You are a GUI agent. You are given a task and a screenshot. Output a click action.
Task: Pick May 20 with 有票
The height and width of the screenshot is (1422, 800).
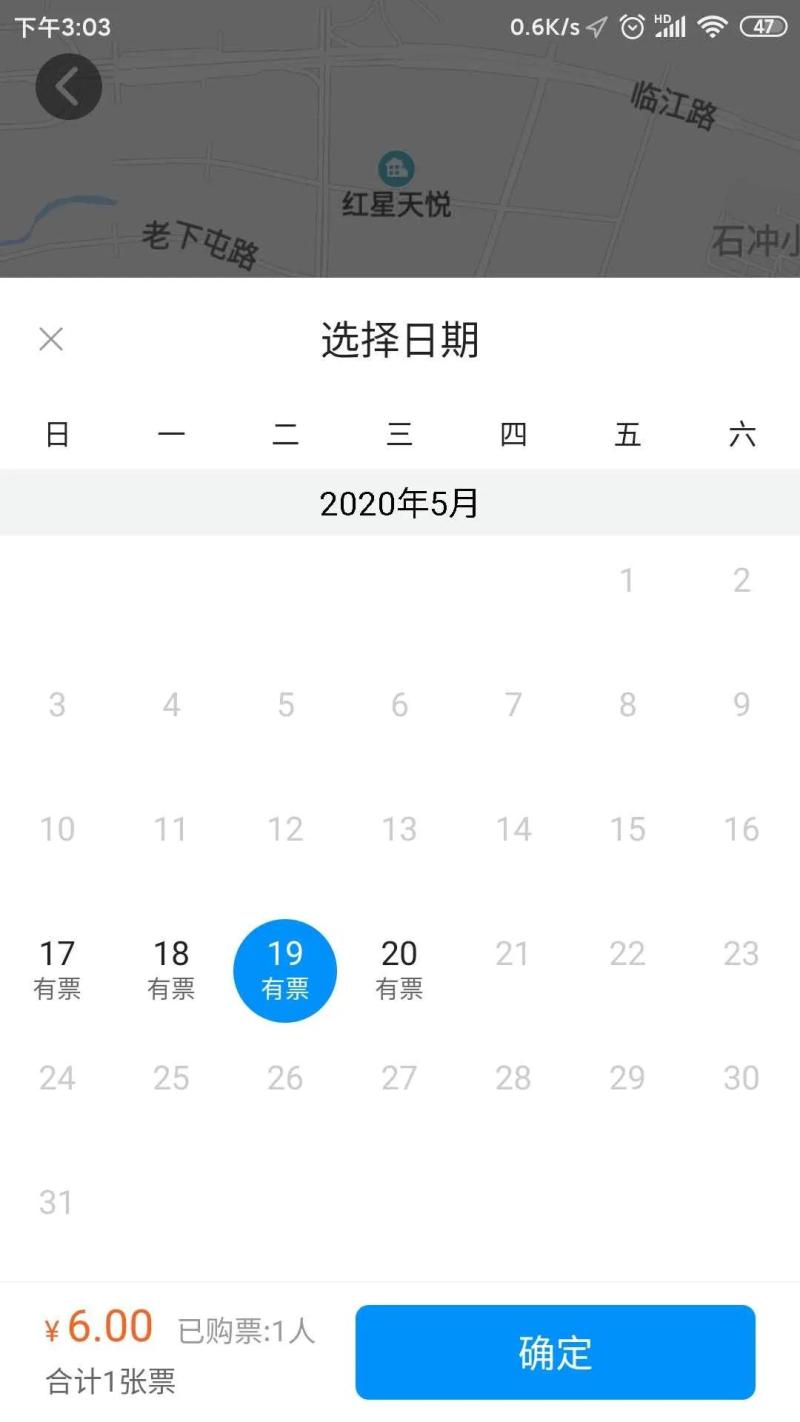pos(399,970)
